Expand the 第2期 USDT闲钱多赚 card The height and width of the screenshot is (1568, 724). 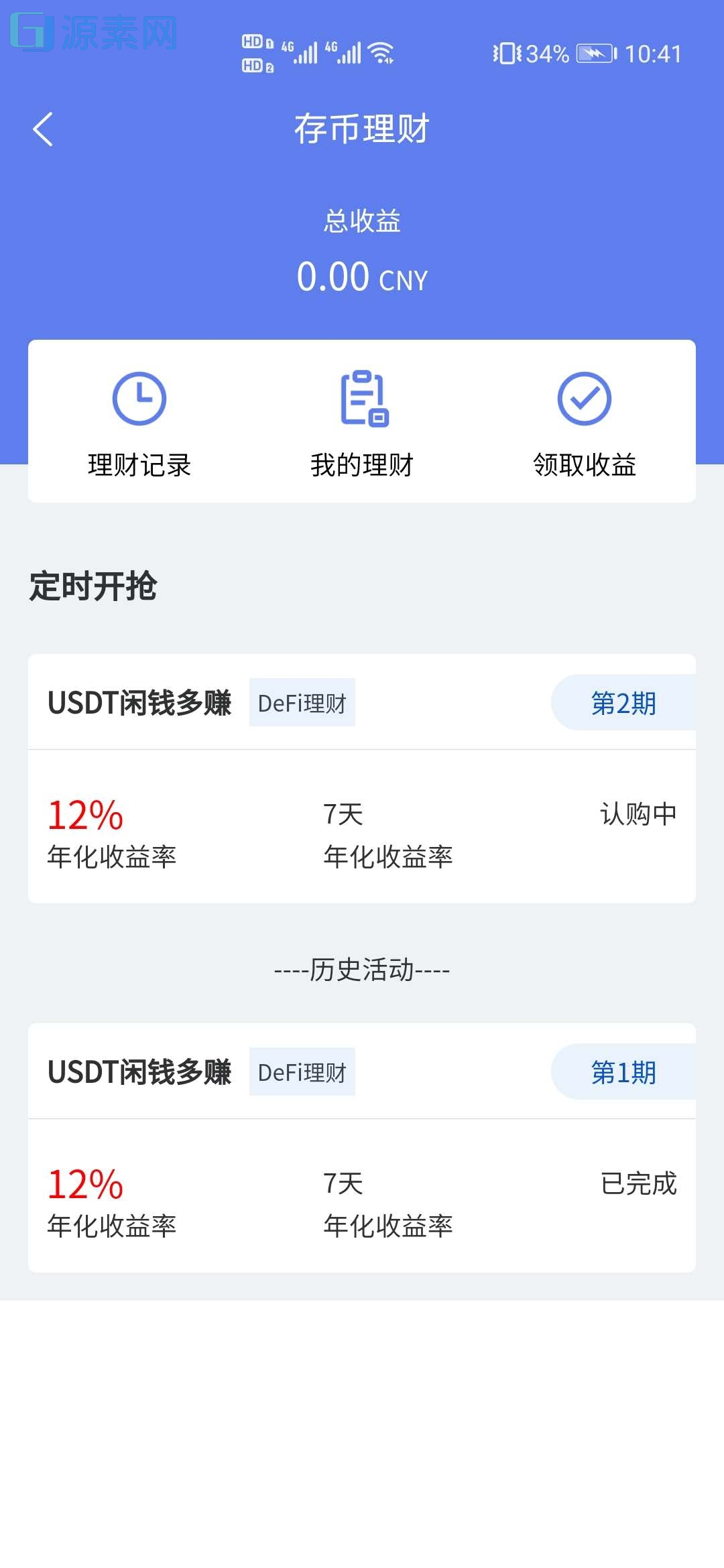pyautogui.click(x=362, y=777)
